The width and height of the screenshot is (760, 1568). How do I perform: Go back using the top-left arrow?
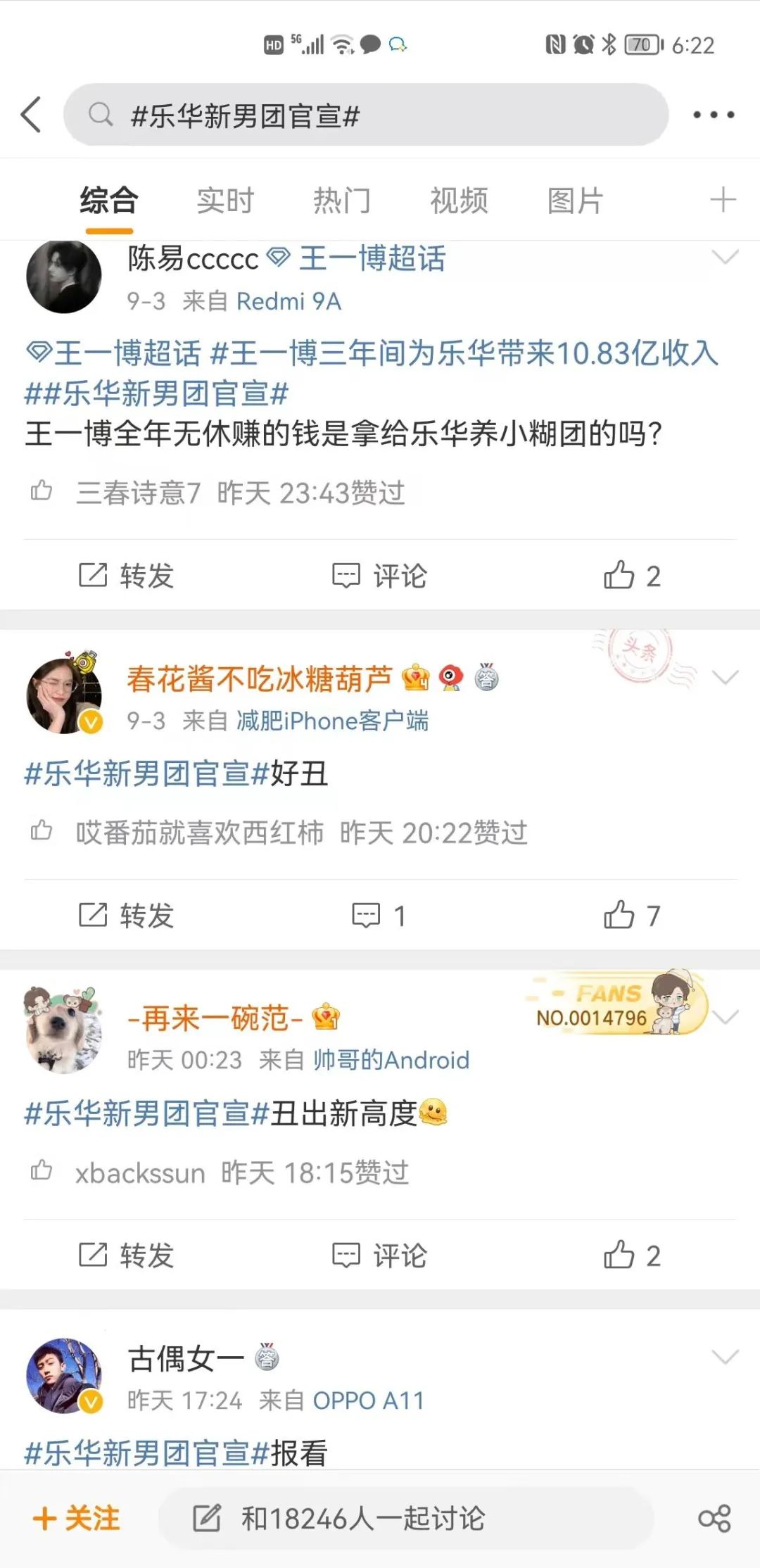tap(31, 115)
